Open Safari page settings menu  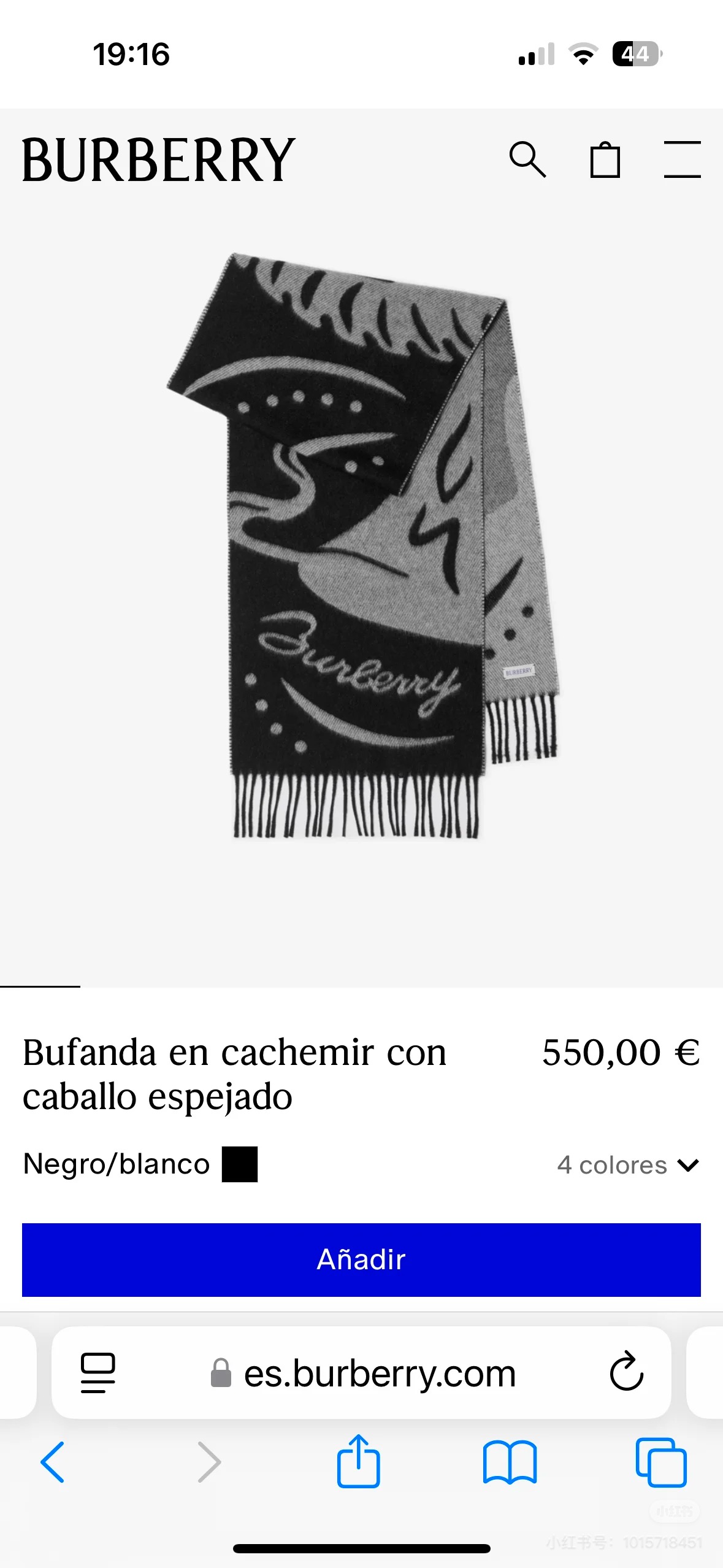click(98, 1372)
